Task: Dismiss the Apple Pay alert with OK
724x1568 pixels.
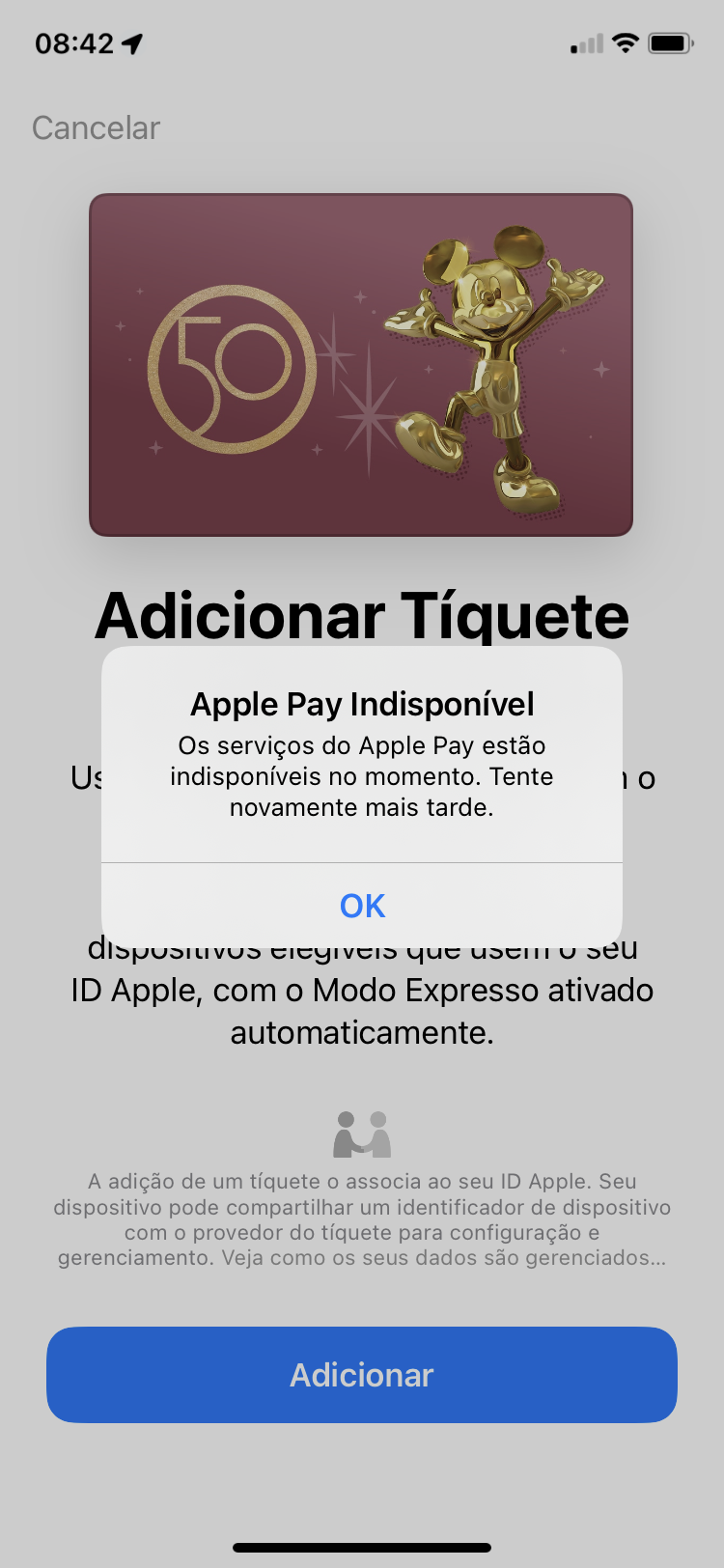Action: coord(362,906)
